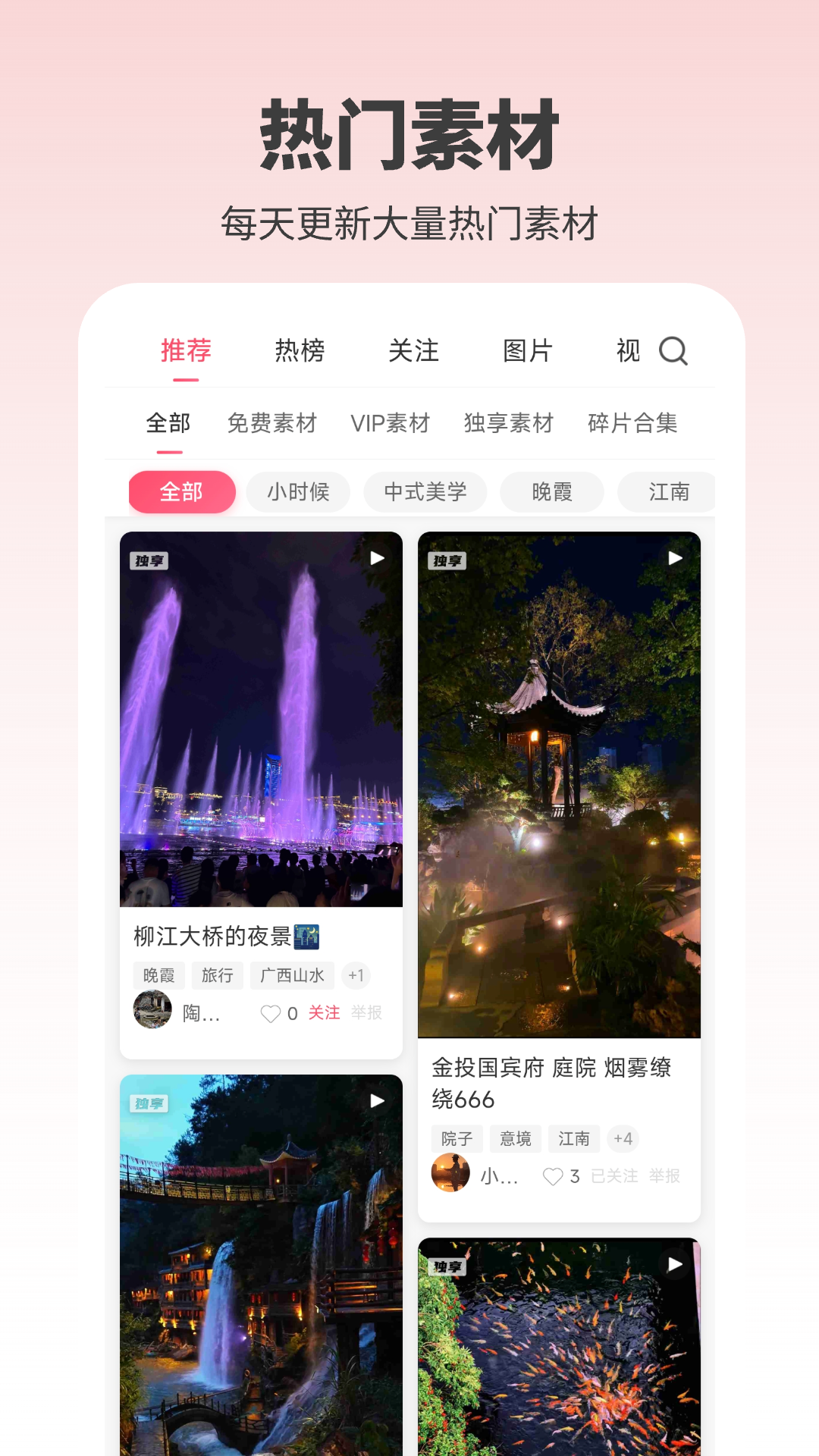The height and width of the screenshot is (1456, 819).
Task: Select the 全部 filter pill
Action: tap(181, 491)
